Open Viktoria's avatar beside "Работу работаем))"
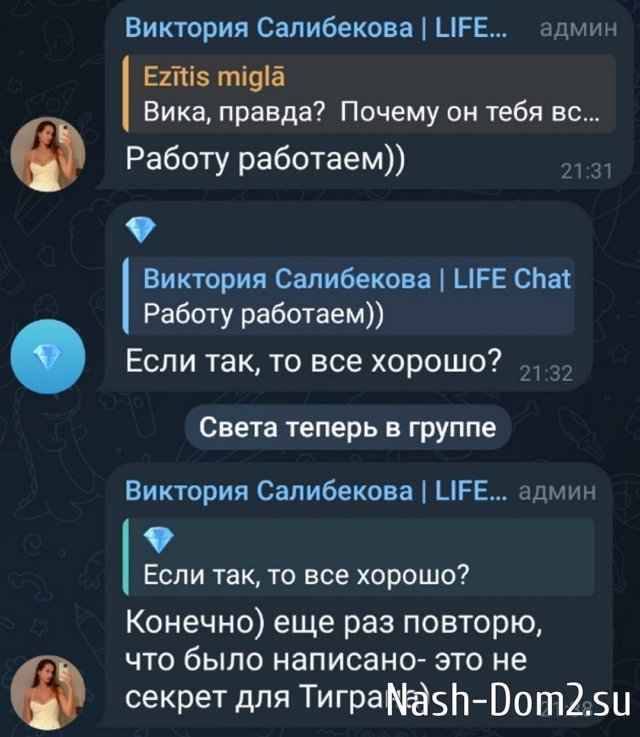Image resolution: width=640 pixels, height=737 pixels. [x=46, y=153]
